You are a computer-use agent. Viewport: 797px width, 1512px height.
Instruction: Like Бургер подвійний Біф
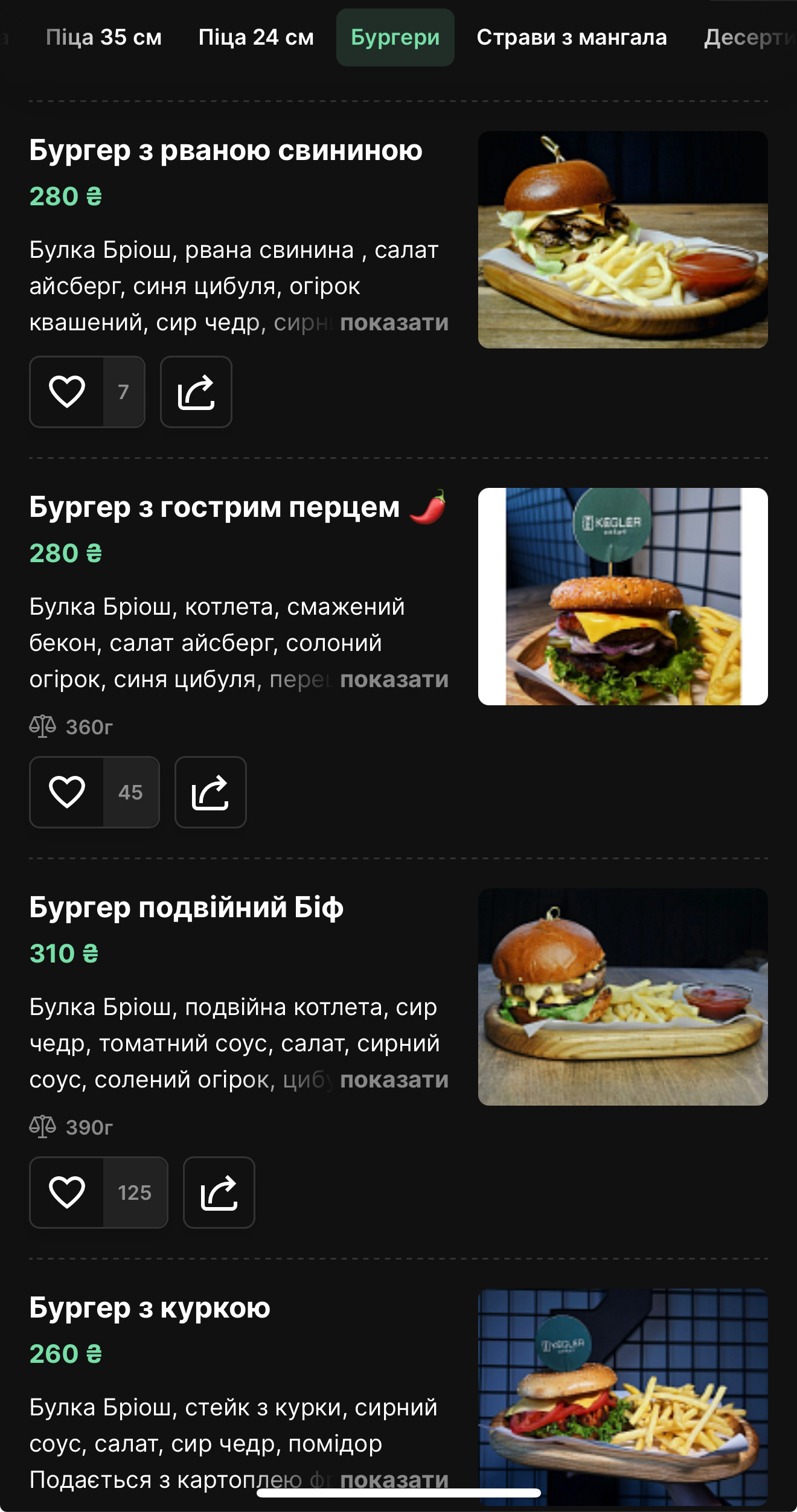click(67, 1193)
